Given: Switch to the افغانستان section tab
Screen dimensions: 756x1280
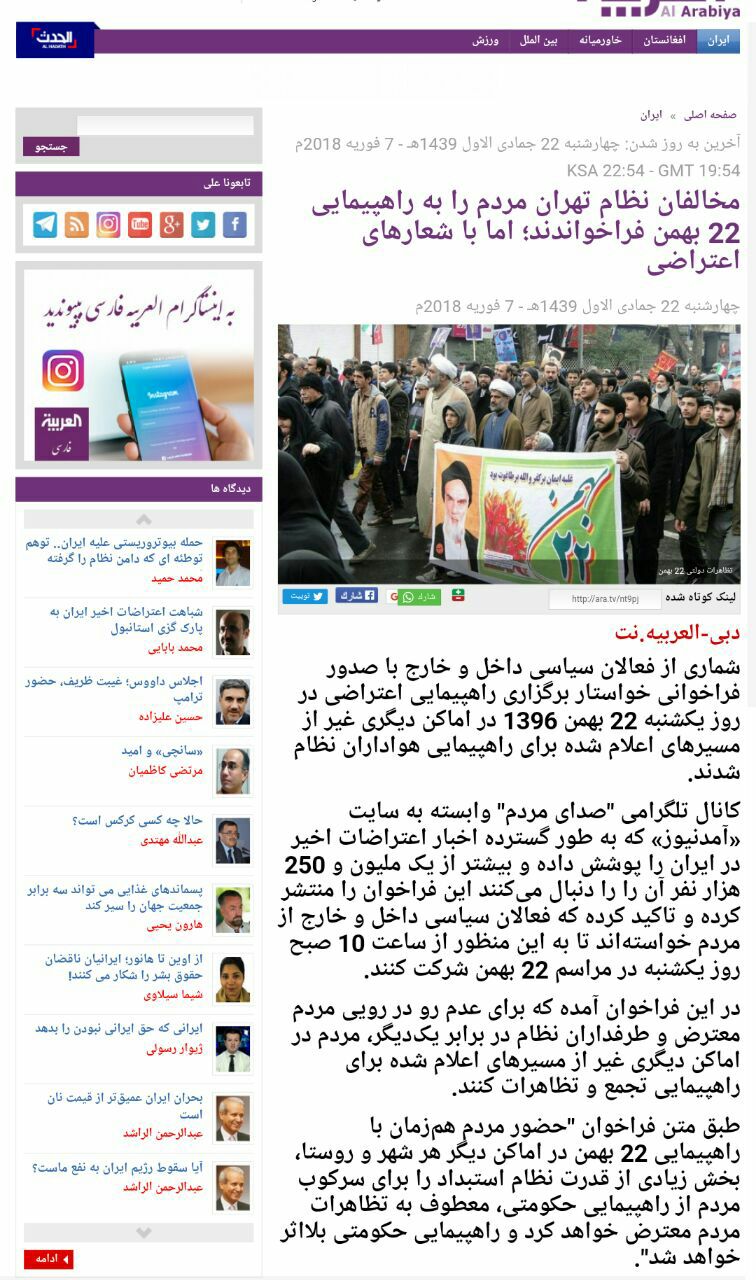Looking at the screenshot, I should click(664, 41).
